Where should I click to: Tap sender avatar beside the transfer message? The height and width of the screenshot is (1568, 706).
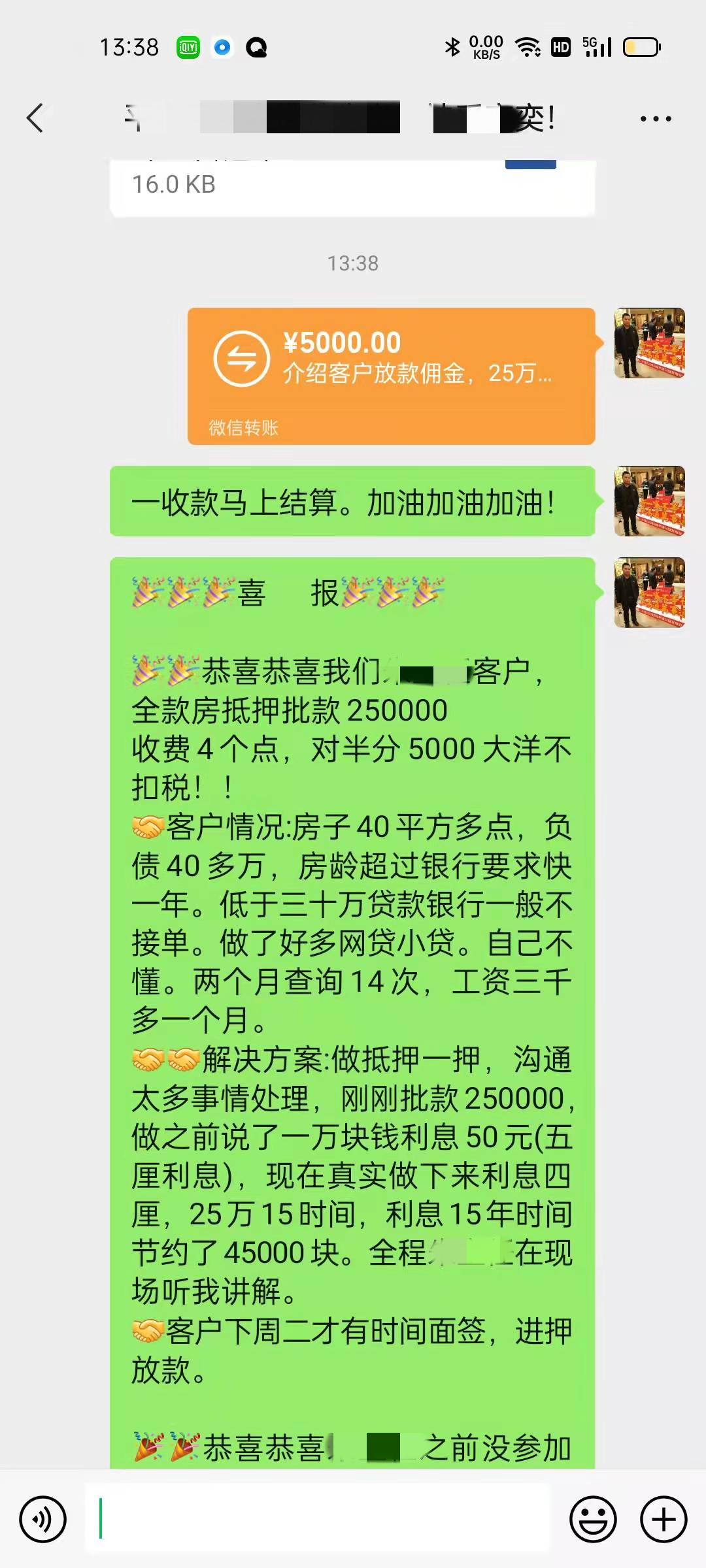(x=649, y=343)
